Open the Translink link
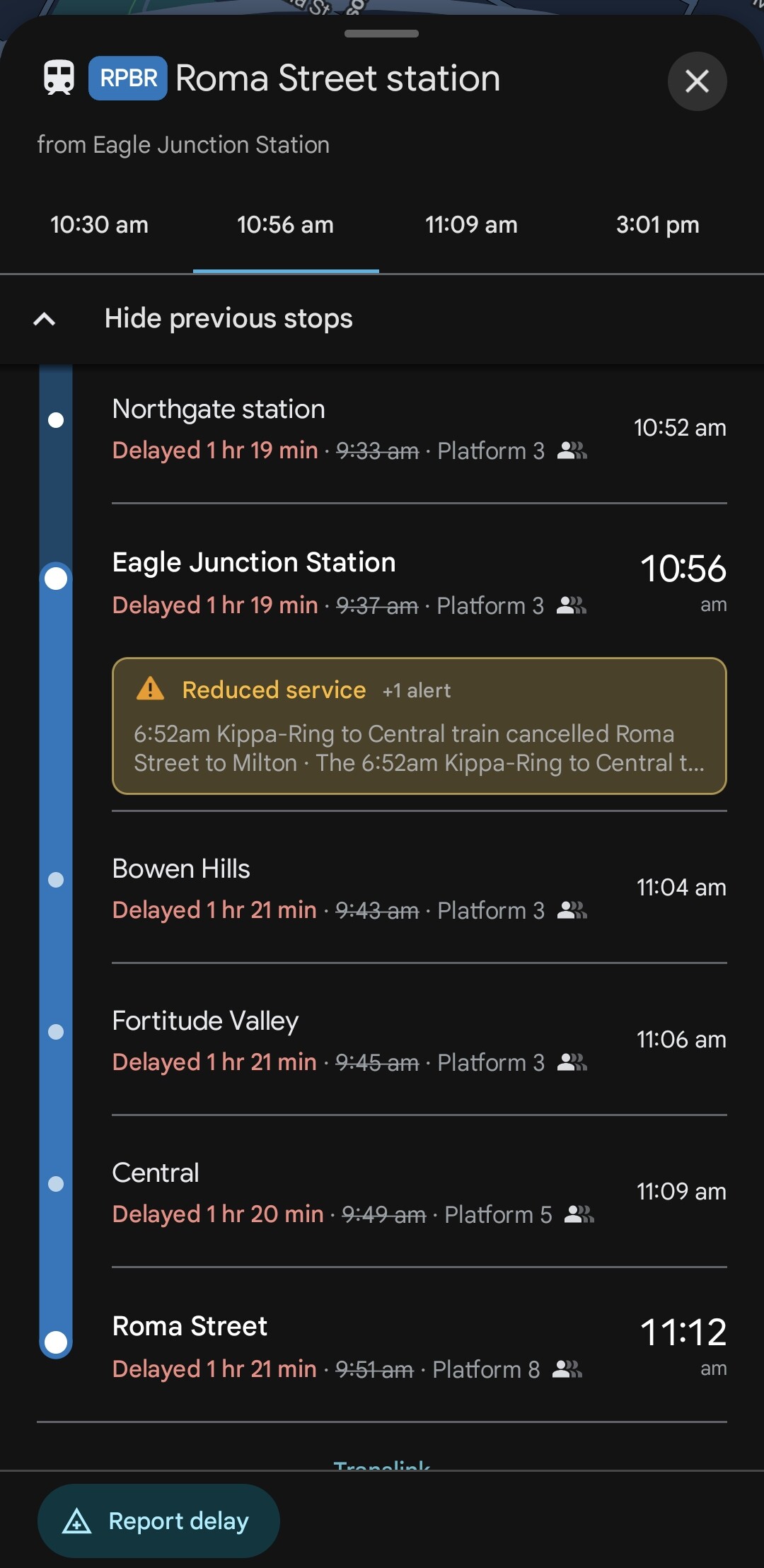 (382, 1463)
